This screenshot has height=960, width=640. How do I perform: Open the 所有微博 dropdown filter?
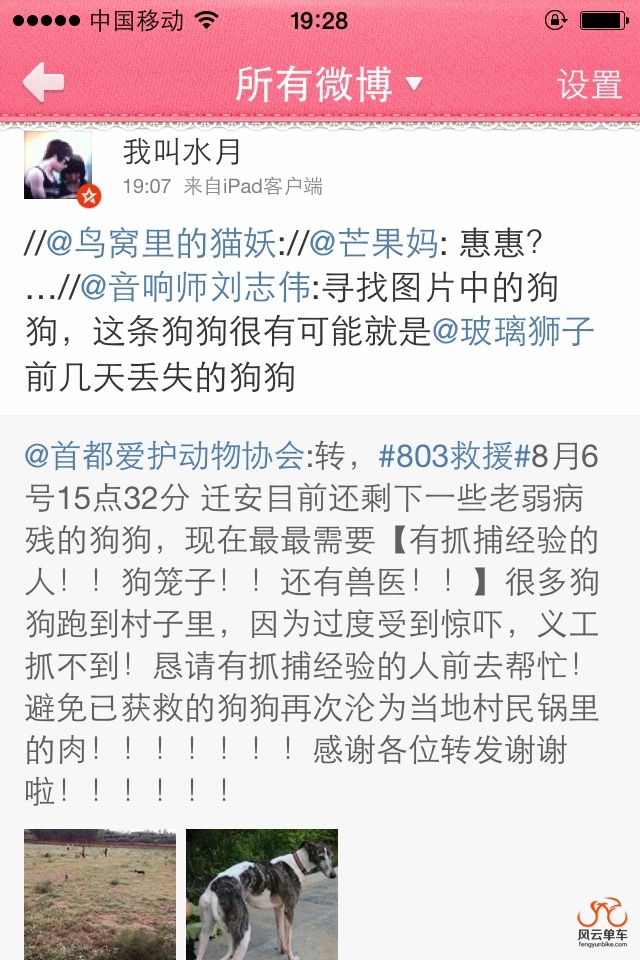tap(328, 85)
